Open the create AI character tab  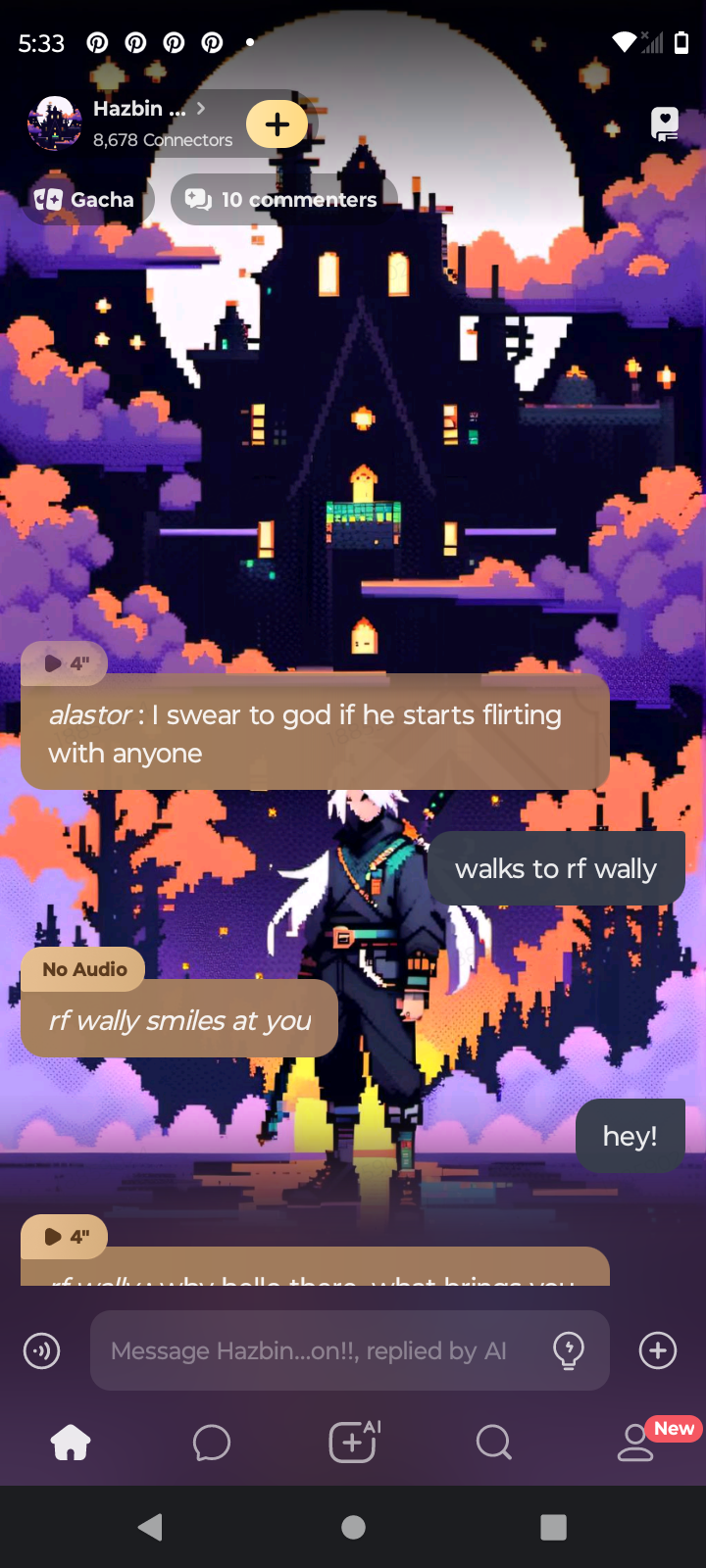coord(353,1443)
